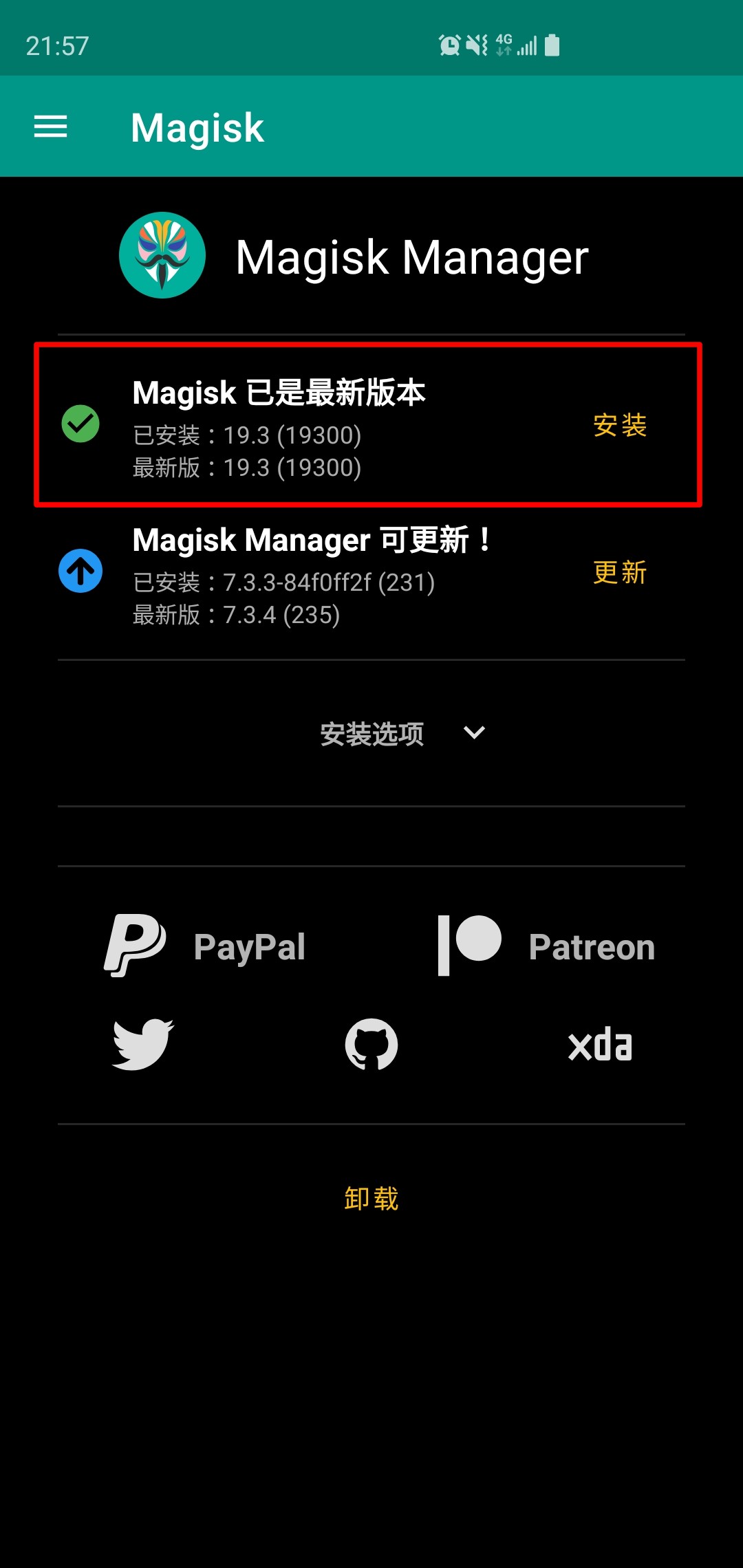Open the PayPal donation link
The height and width of the screenshot is (1568, 743).
[204, 946]
